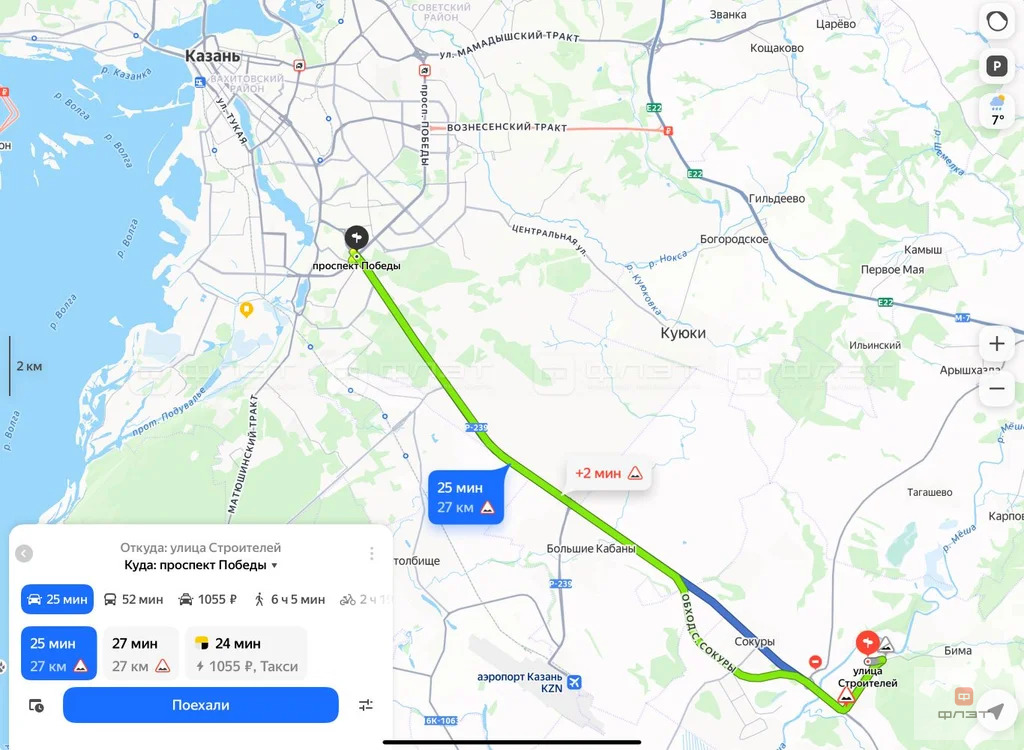Image resolution: width=1024 pixels, height=750 pixels.
Task: Tap the Поехали button to start navigation
Action: coord(200,705)
